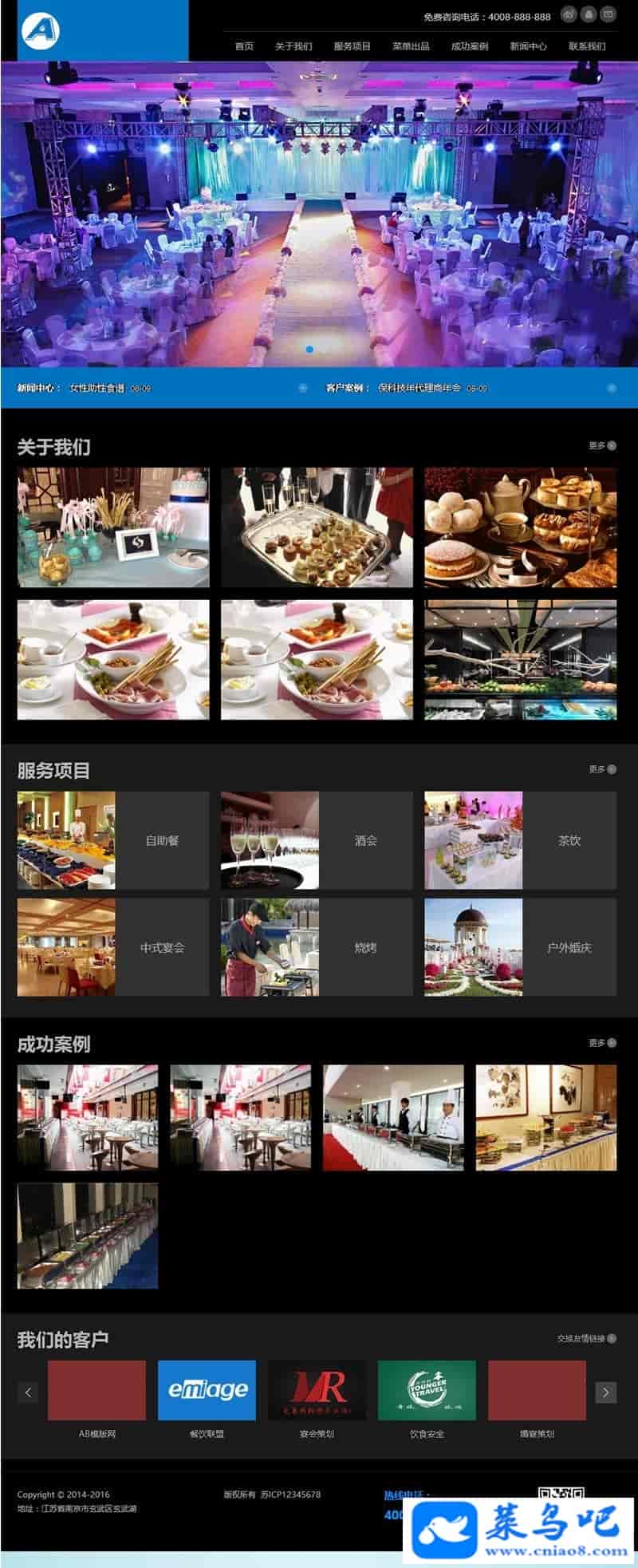Open 成功案例 in the top navigation
The height and width of the screenshot is (1568, 638).
click(469, 46)
